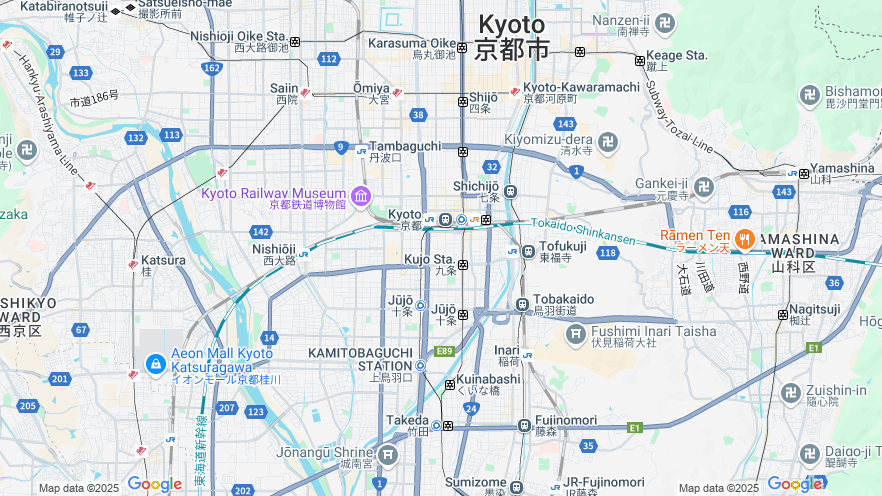
Task: Open the Bishamon temple pin
Action: coord(809,96)
